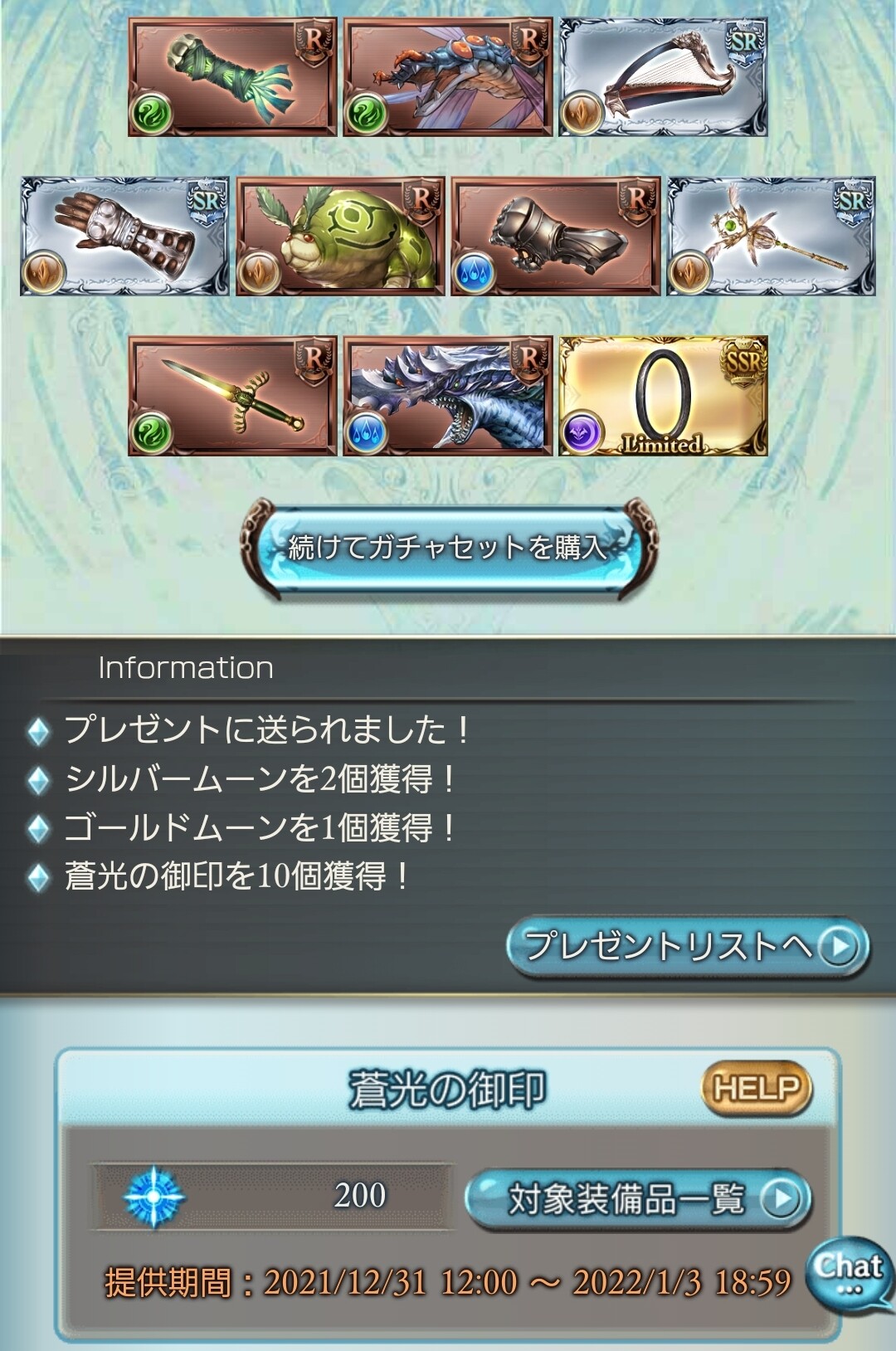Inspect the SR feathered staff card
Viewport: 896px width, 1351px height.
(x=772, y=237)
